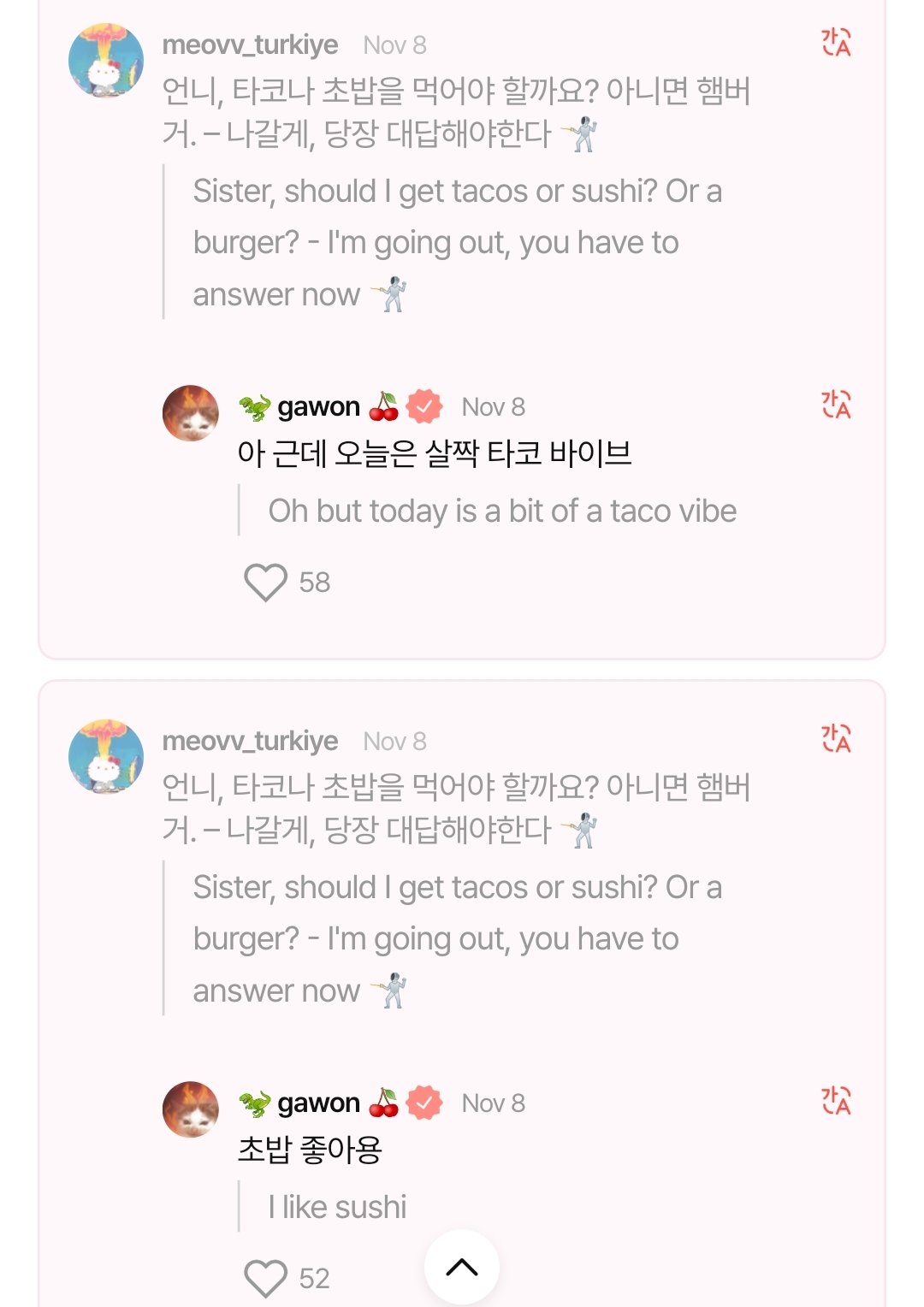Like gawon's taco vibe reply
Image resolution: width=924 pixels, height=1307 pixels.
pyautogui.click(x=266, y=583)
